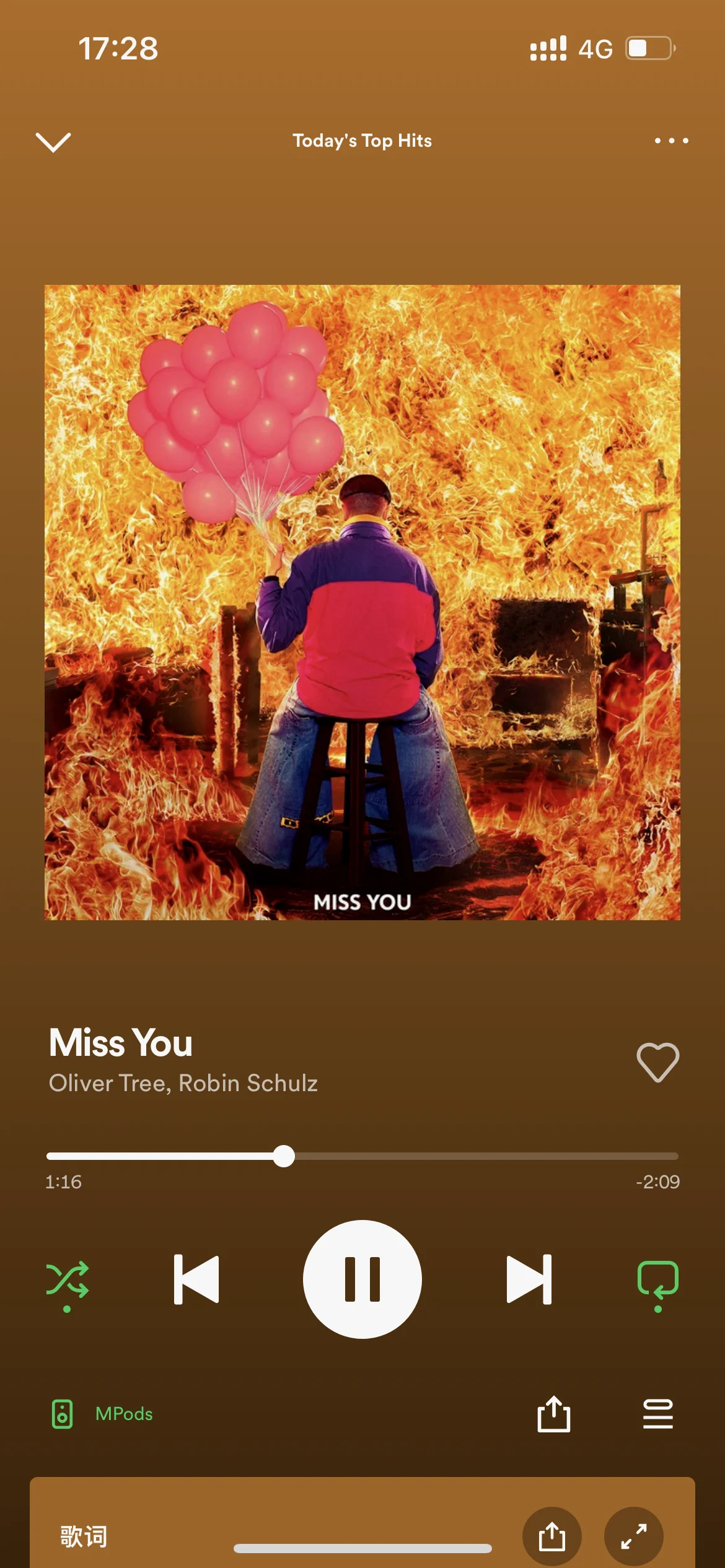Image resolution: width=725 pixels, height=1568 pixels.
Task: Expand lyrics to full screen
Action: click(633, 1536)
